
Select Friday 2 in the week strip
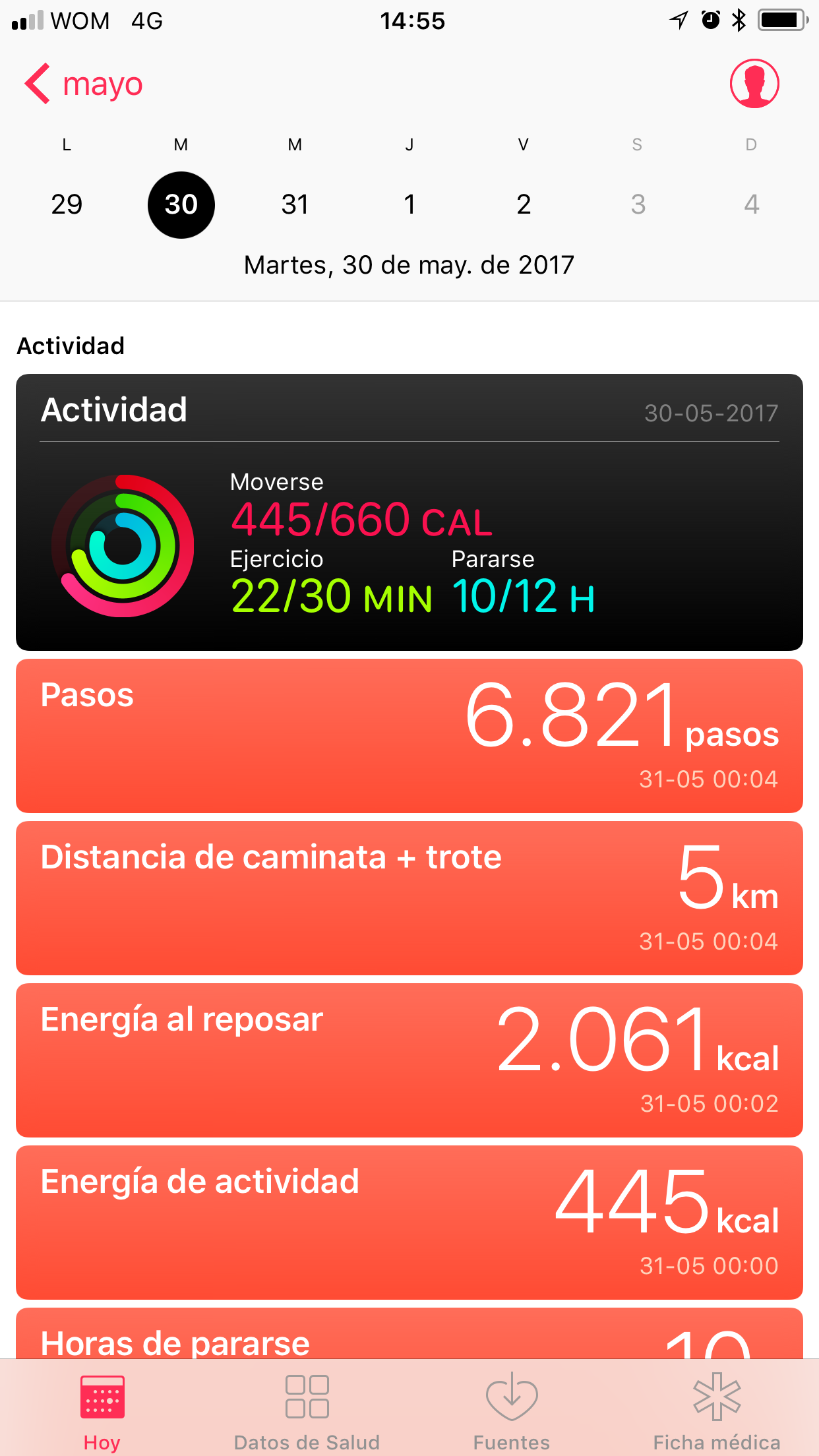pos(524,204)
